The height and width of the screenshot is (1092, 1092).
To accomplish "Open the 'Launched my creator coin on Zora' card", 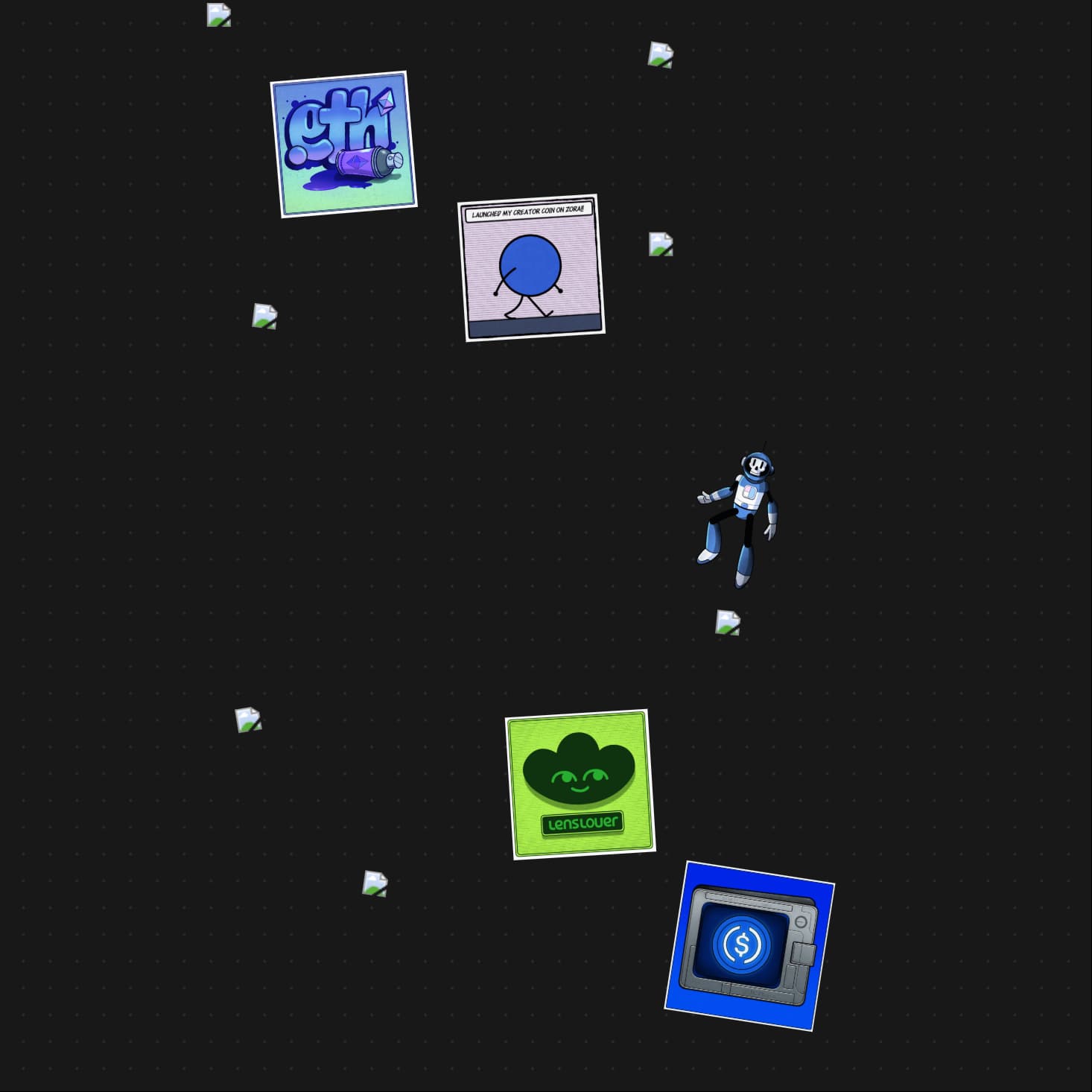I will click(x=531, y=268).
